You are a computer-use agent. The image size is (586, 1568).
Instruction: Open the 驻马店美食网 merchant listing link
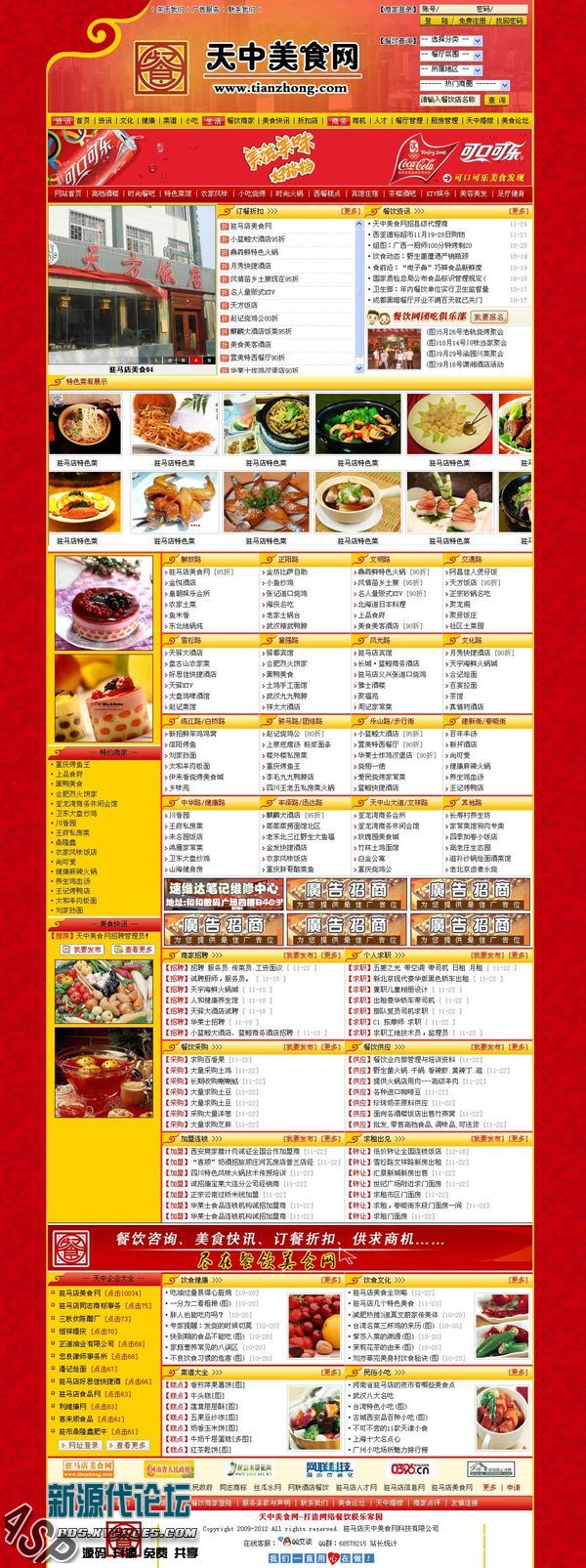tap(189, 572)
